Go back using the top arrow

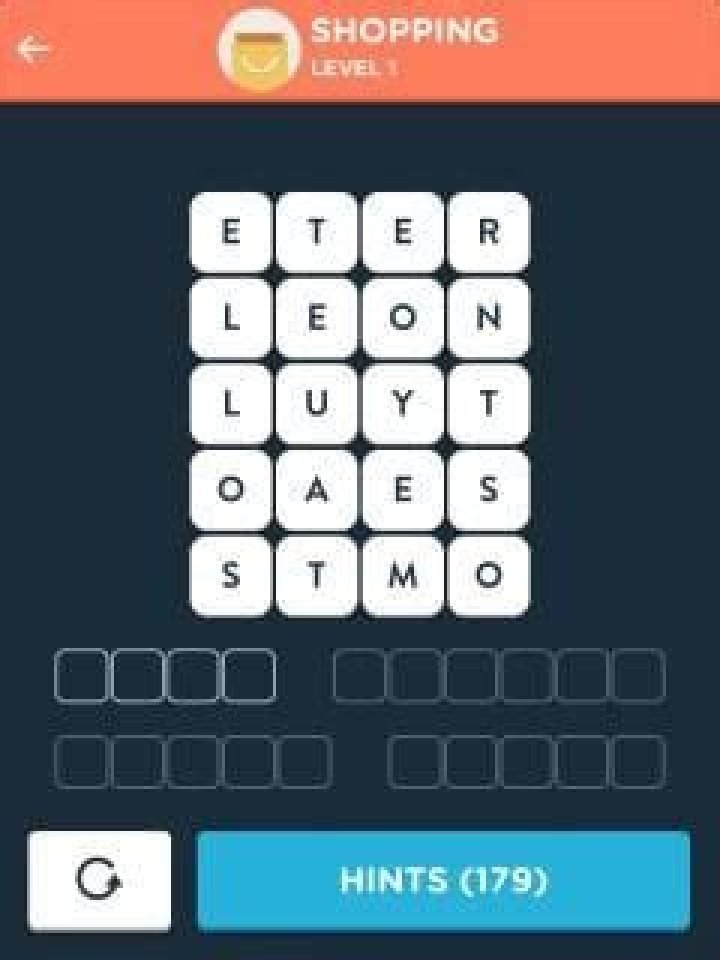coord(34,49)
